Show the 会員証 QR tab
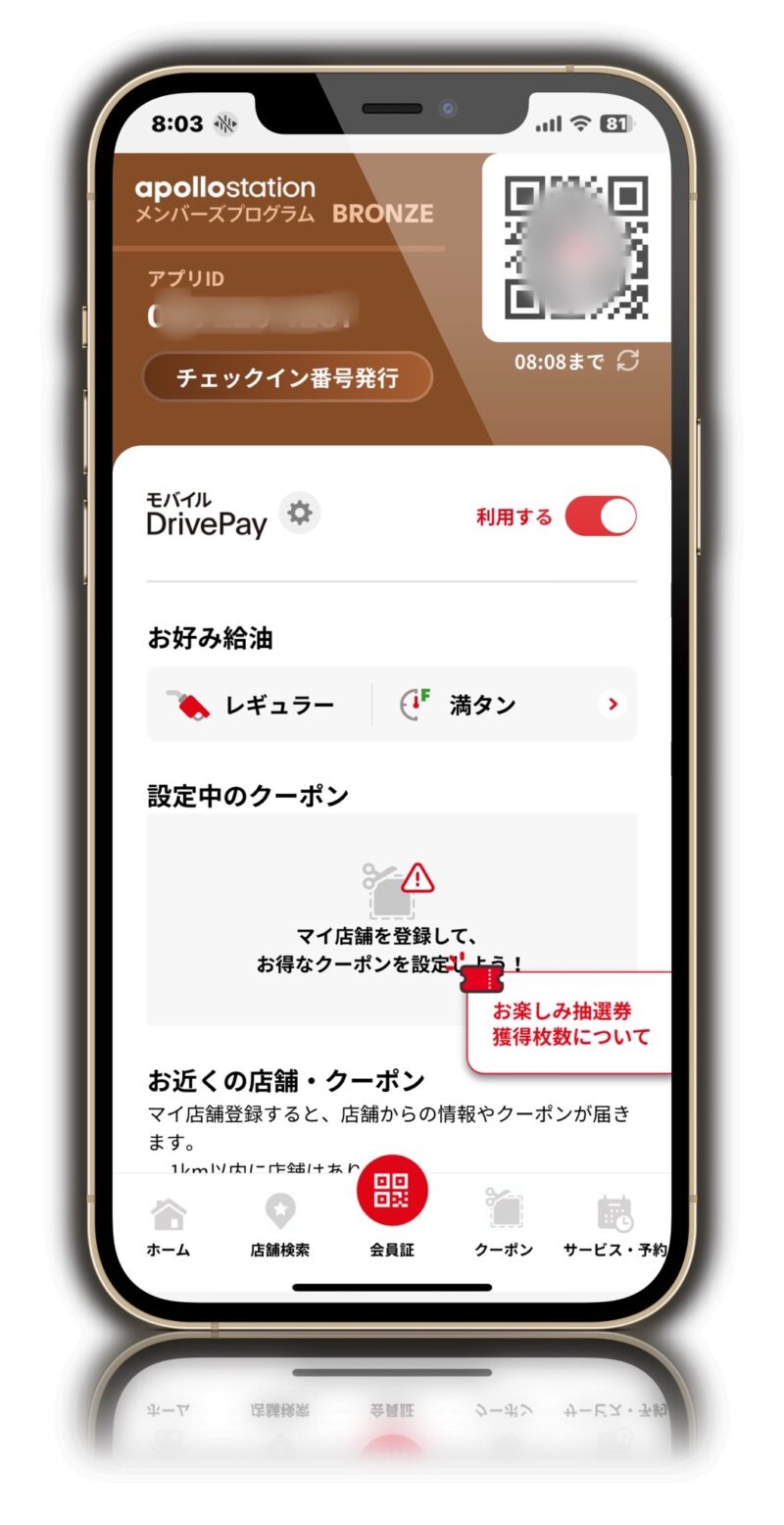784x1525 pixels. pyautogui.click(x=392, y=1205)
